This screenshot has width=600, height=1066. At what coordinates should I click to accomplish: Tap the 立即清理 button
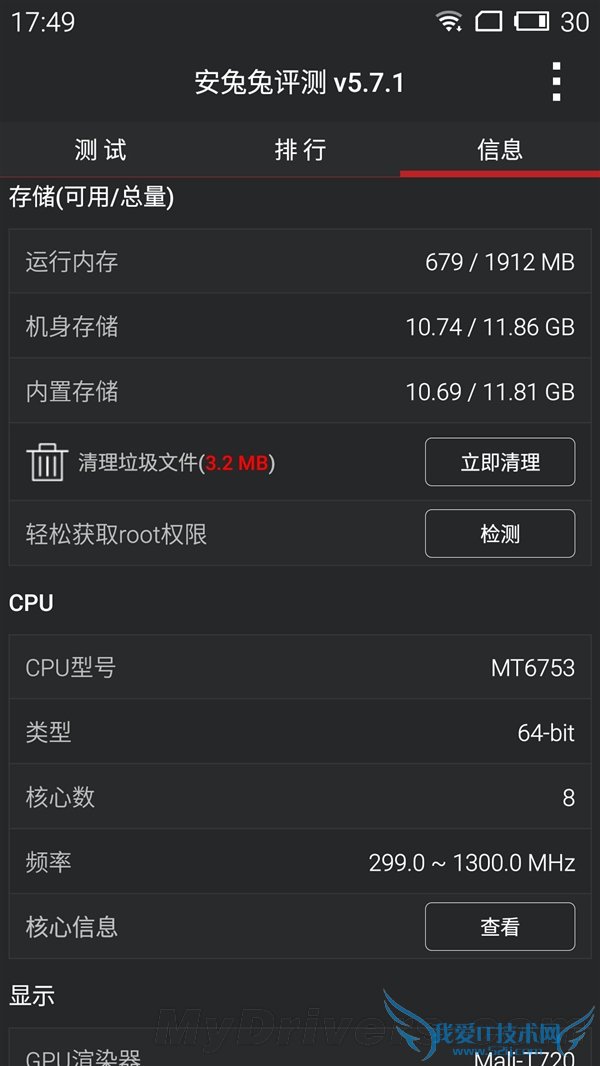coord(500,462)
